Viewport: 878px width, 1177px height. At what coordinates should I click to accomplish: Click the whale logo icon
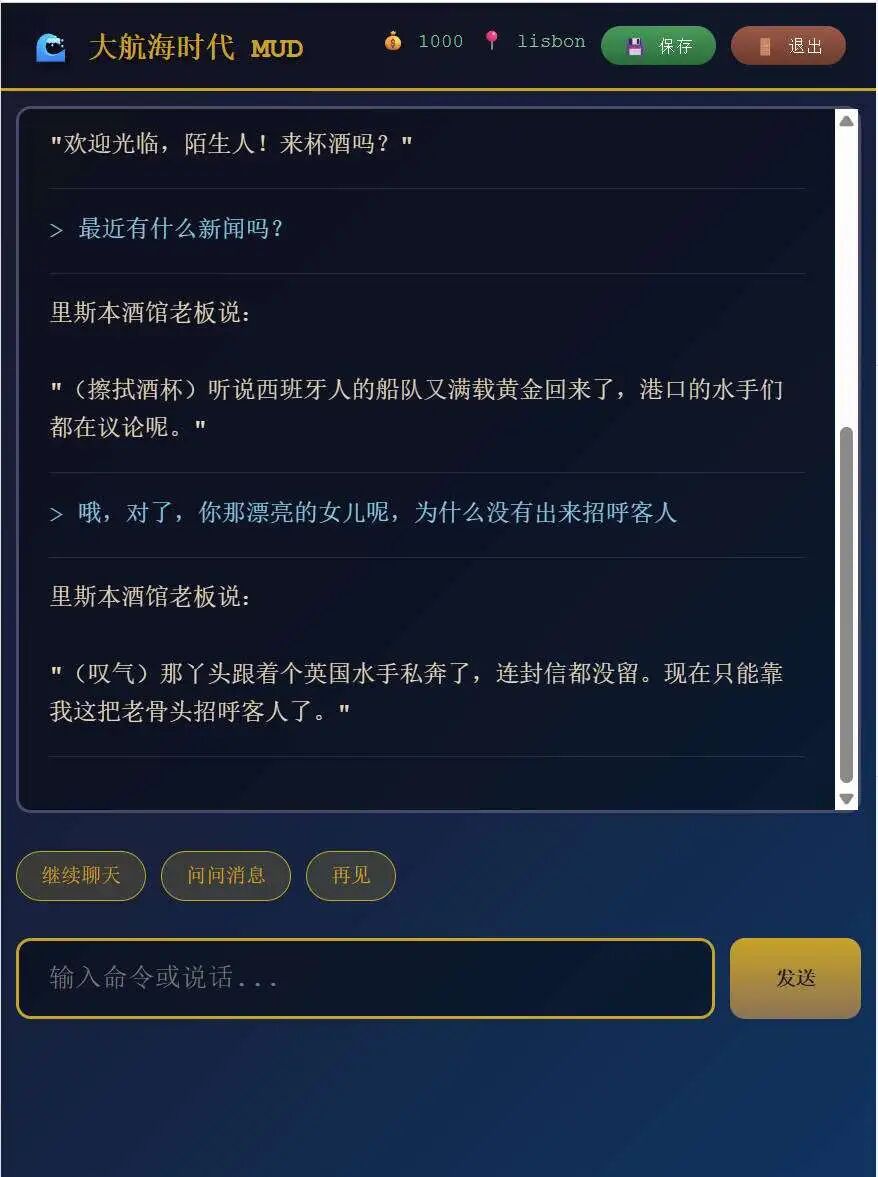(54, 45)
